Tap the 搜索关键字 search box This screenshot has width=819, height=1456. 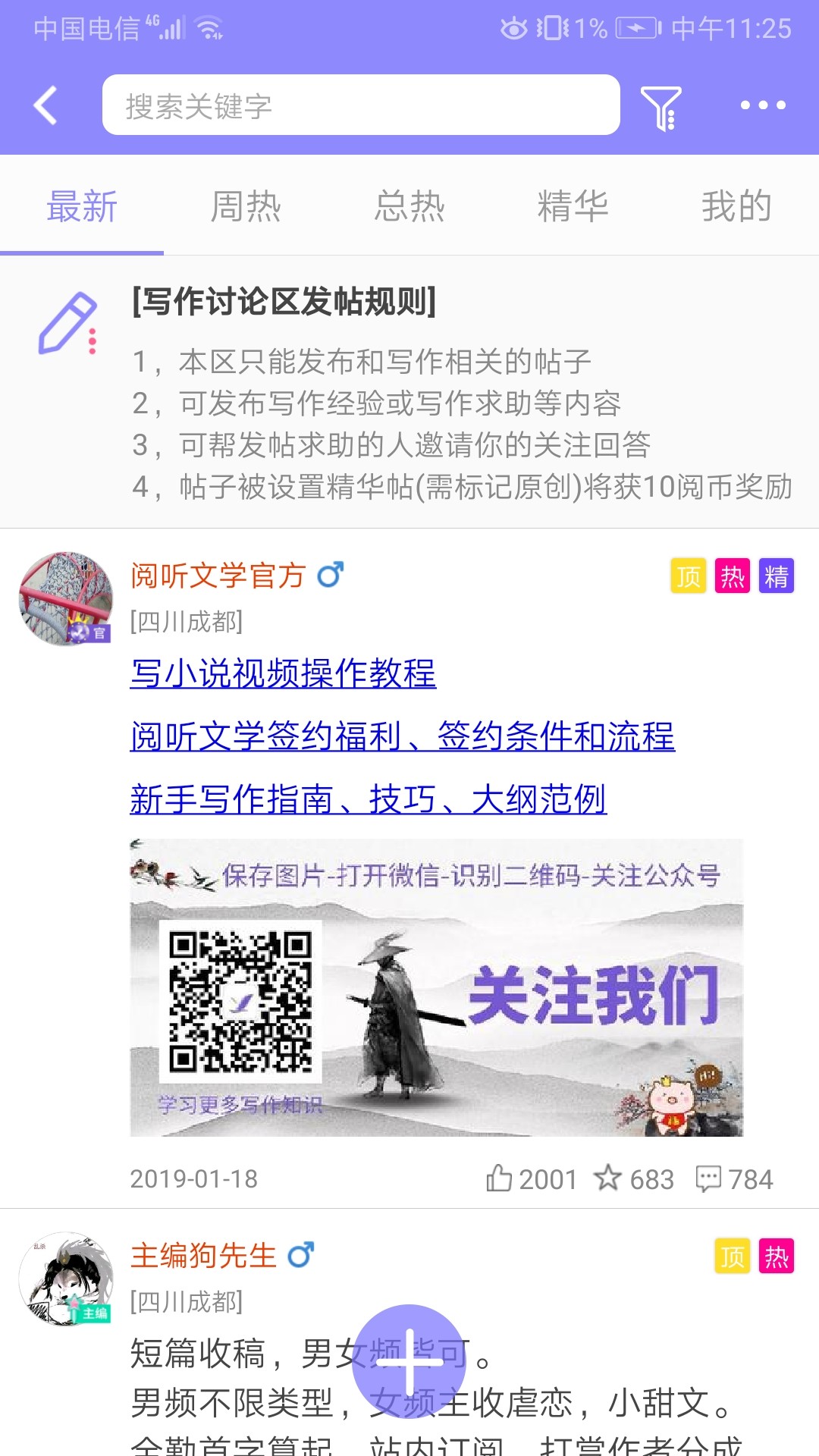click(360, 105)
